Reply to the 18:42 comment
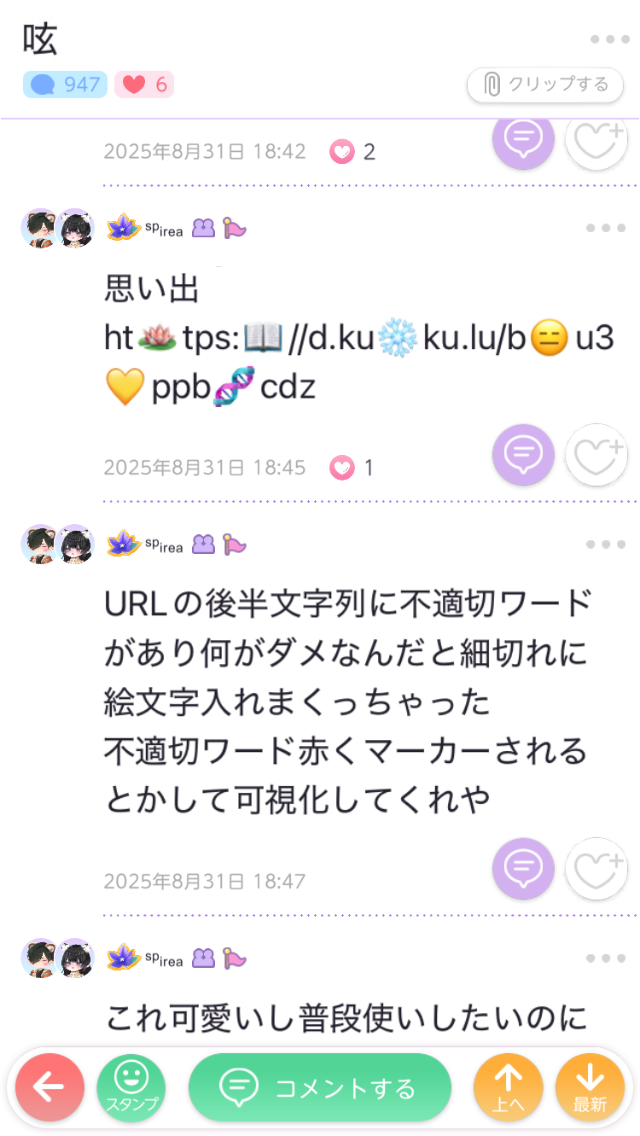This screenshot has width=640, height=1136. tap(523, 142)
